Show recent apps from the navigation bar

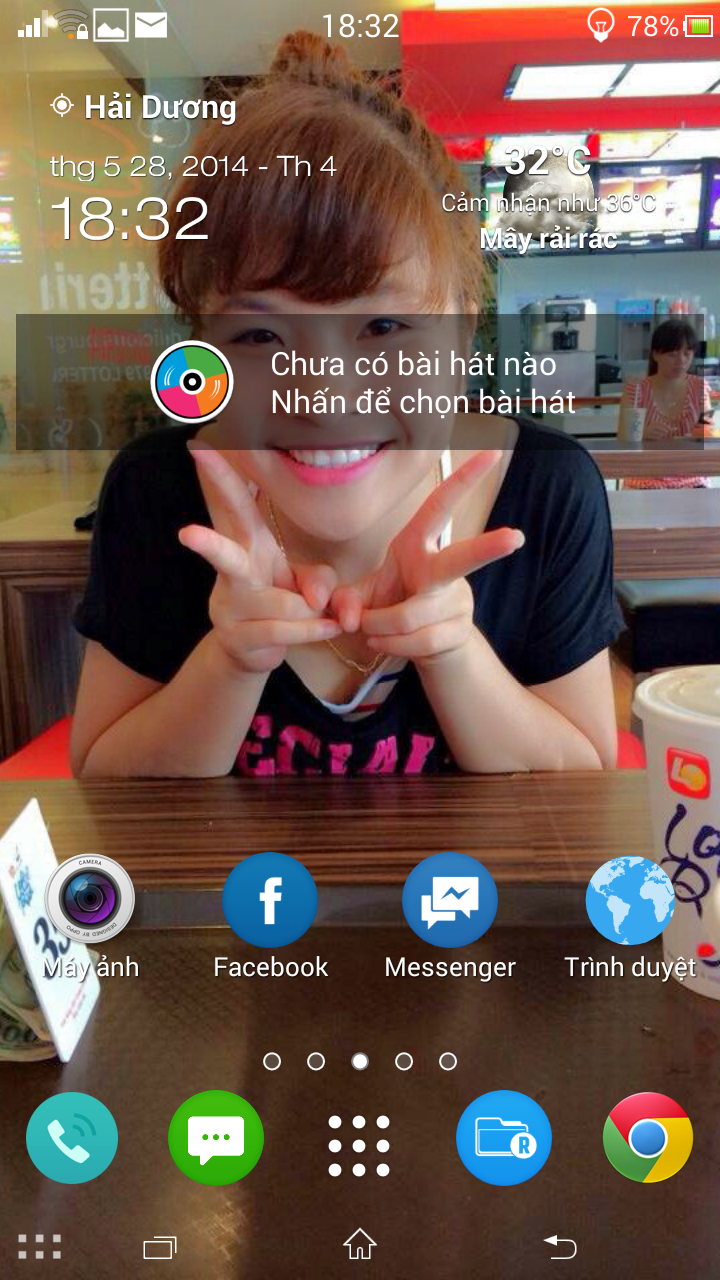(160, 1246)
